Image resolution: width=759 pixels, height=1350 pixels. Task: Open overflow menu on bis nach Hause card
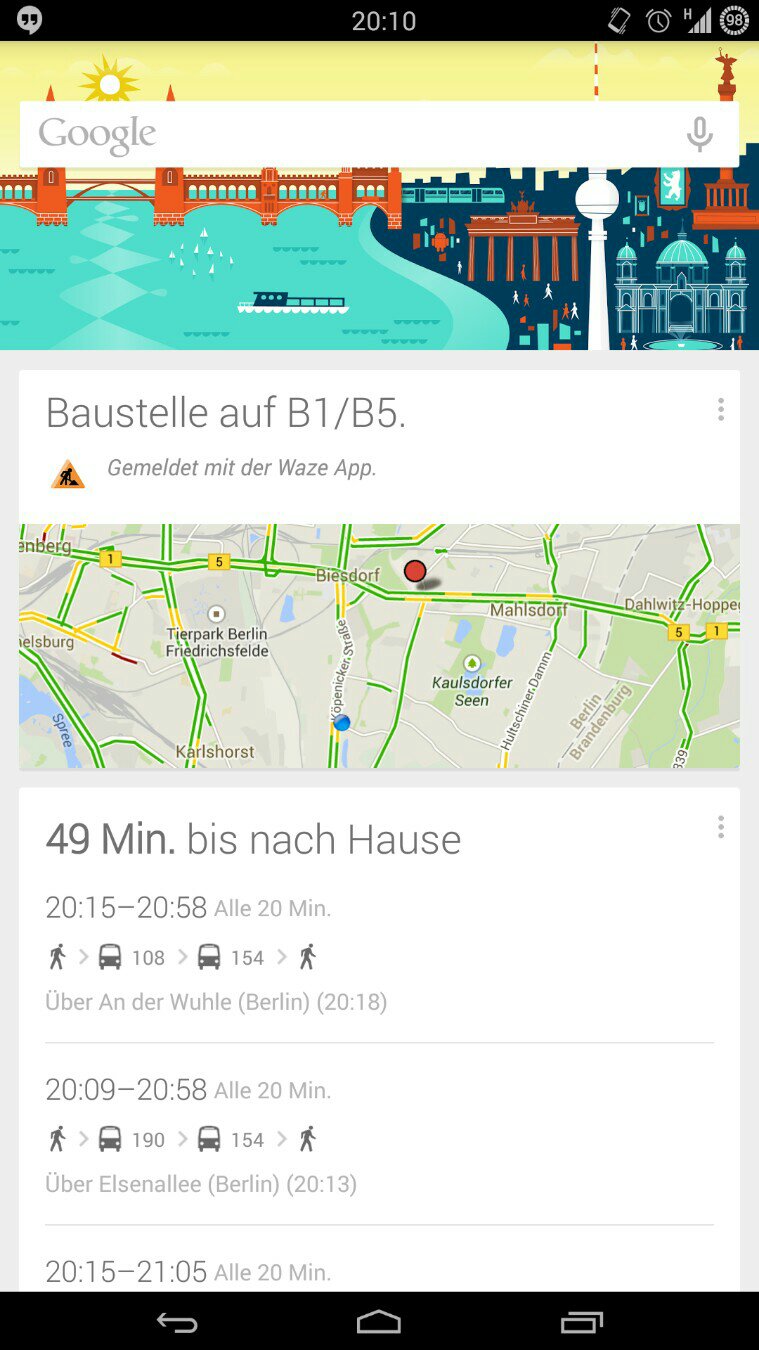pyautogui.click(x=720, y=827)
